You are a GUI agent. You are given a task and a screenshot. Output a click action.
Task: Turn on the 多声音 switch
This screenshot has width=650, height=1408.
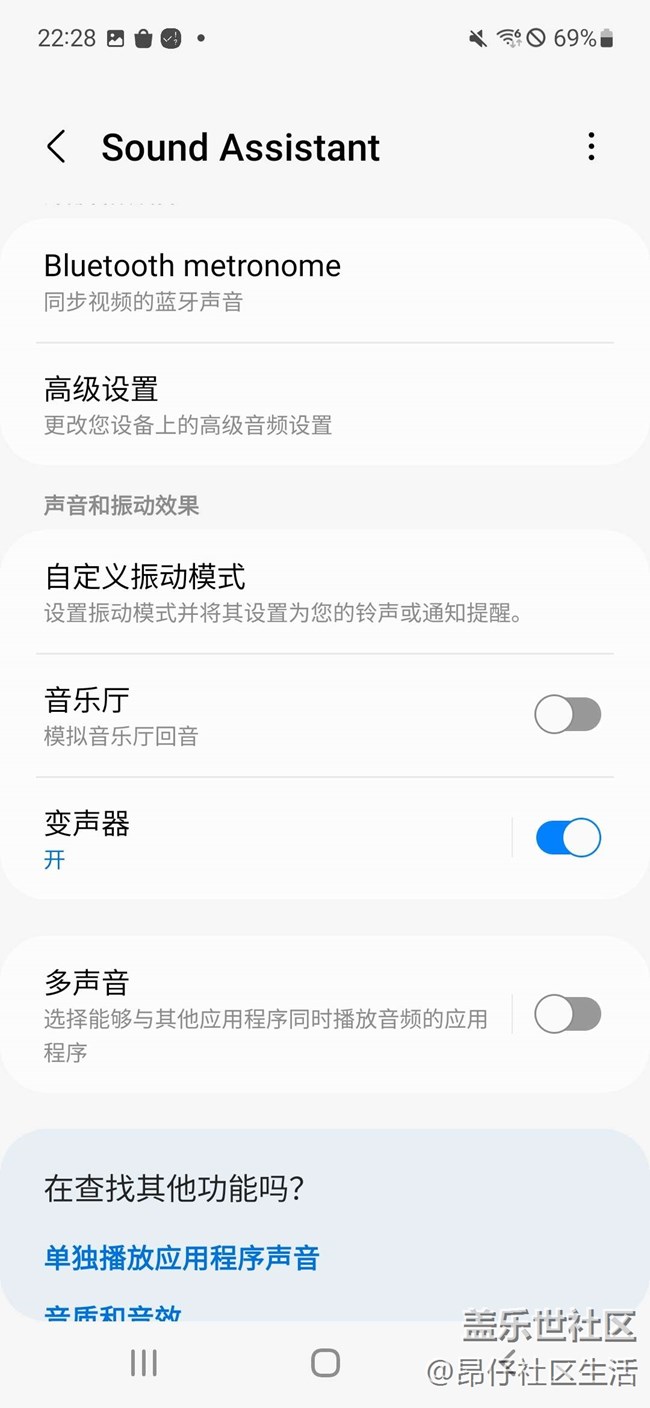pos(567,1015)
